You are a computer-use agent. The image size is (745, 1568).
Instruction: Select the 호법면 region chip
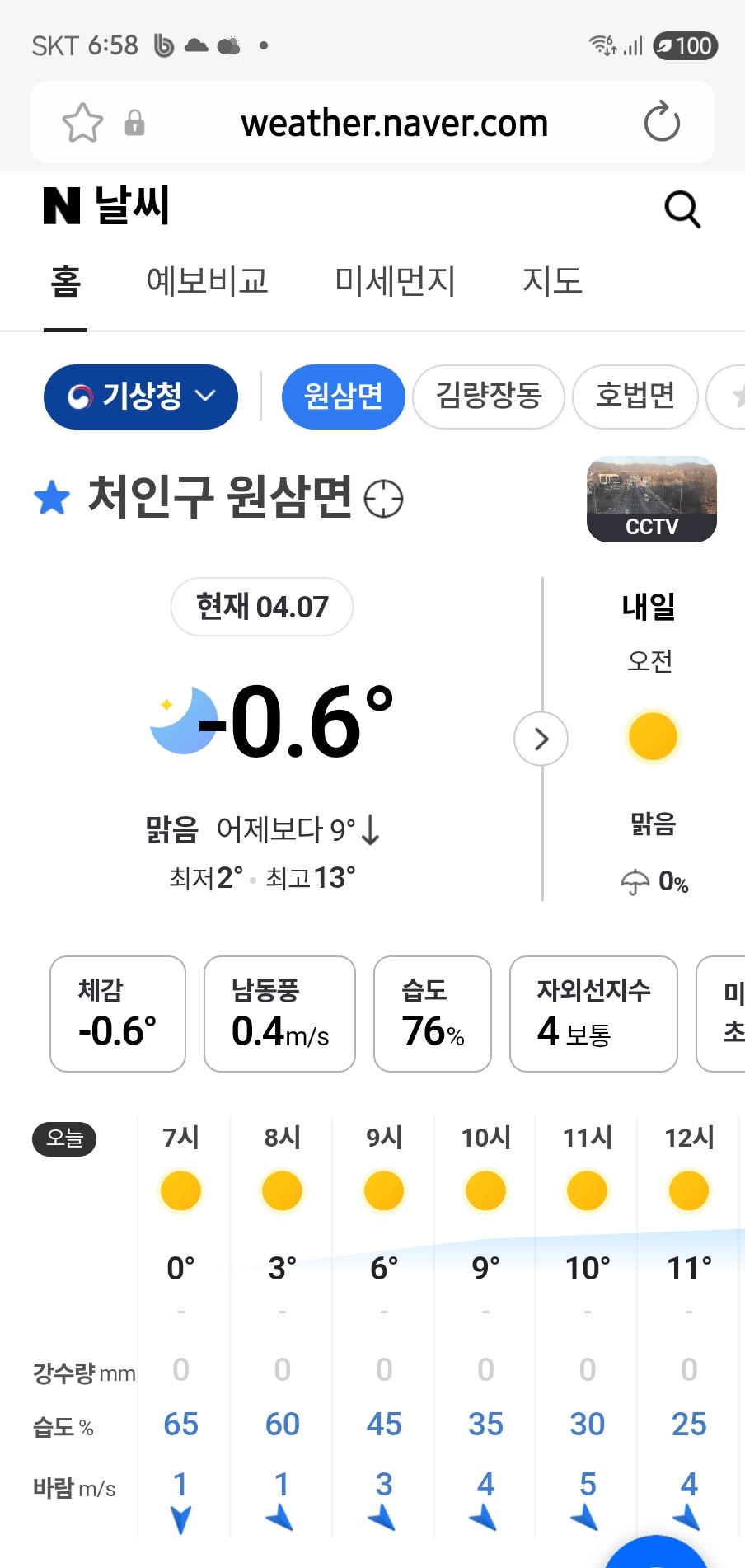[x=635, y=397]
